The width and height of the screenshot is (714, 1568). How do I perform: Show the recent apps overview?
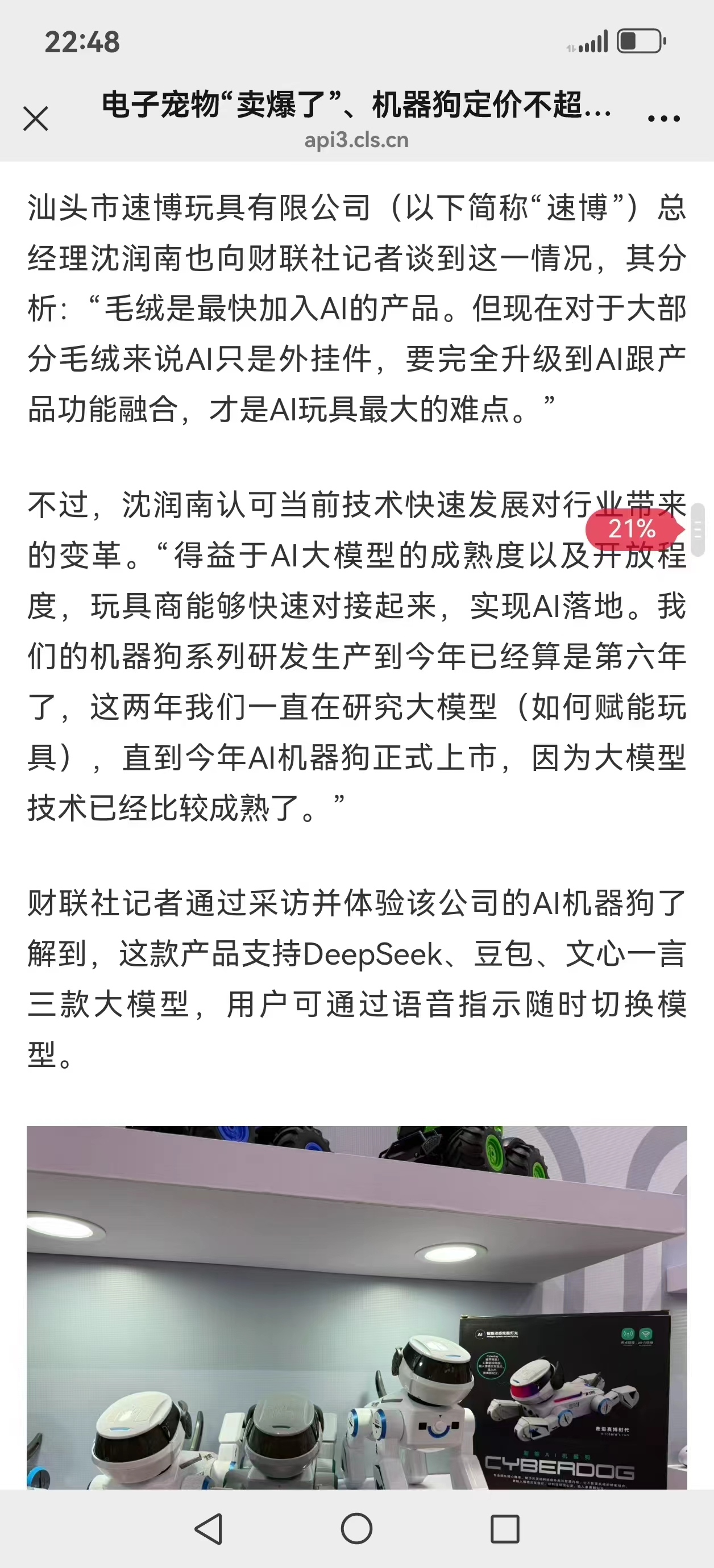[504, 1528]
